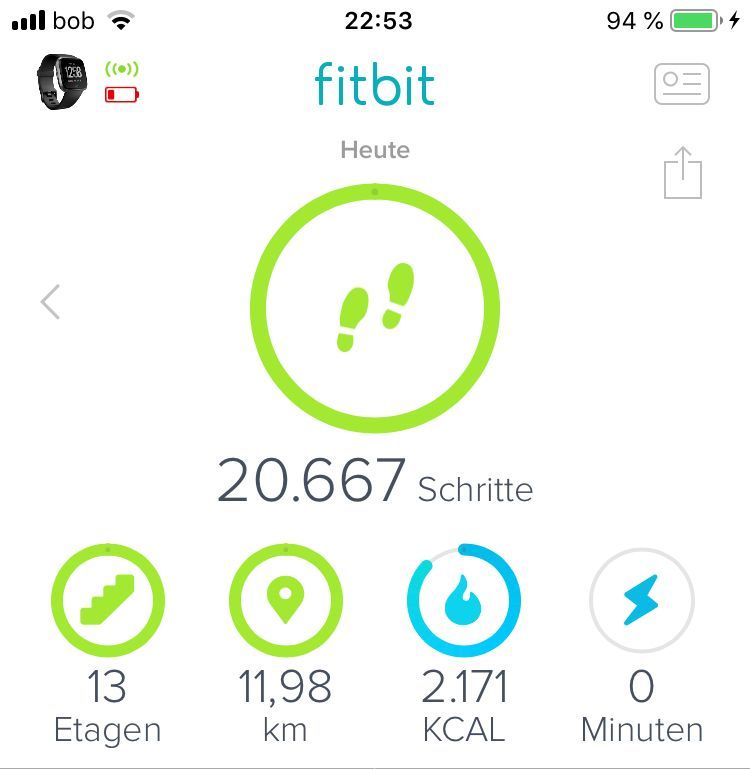Open the km distance tile
The image size is (750, 769).
coord(285,601)
